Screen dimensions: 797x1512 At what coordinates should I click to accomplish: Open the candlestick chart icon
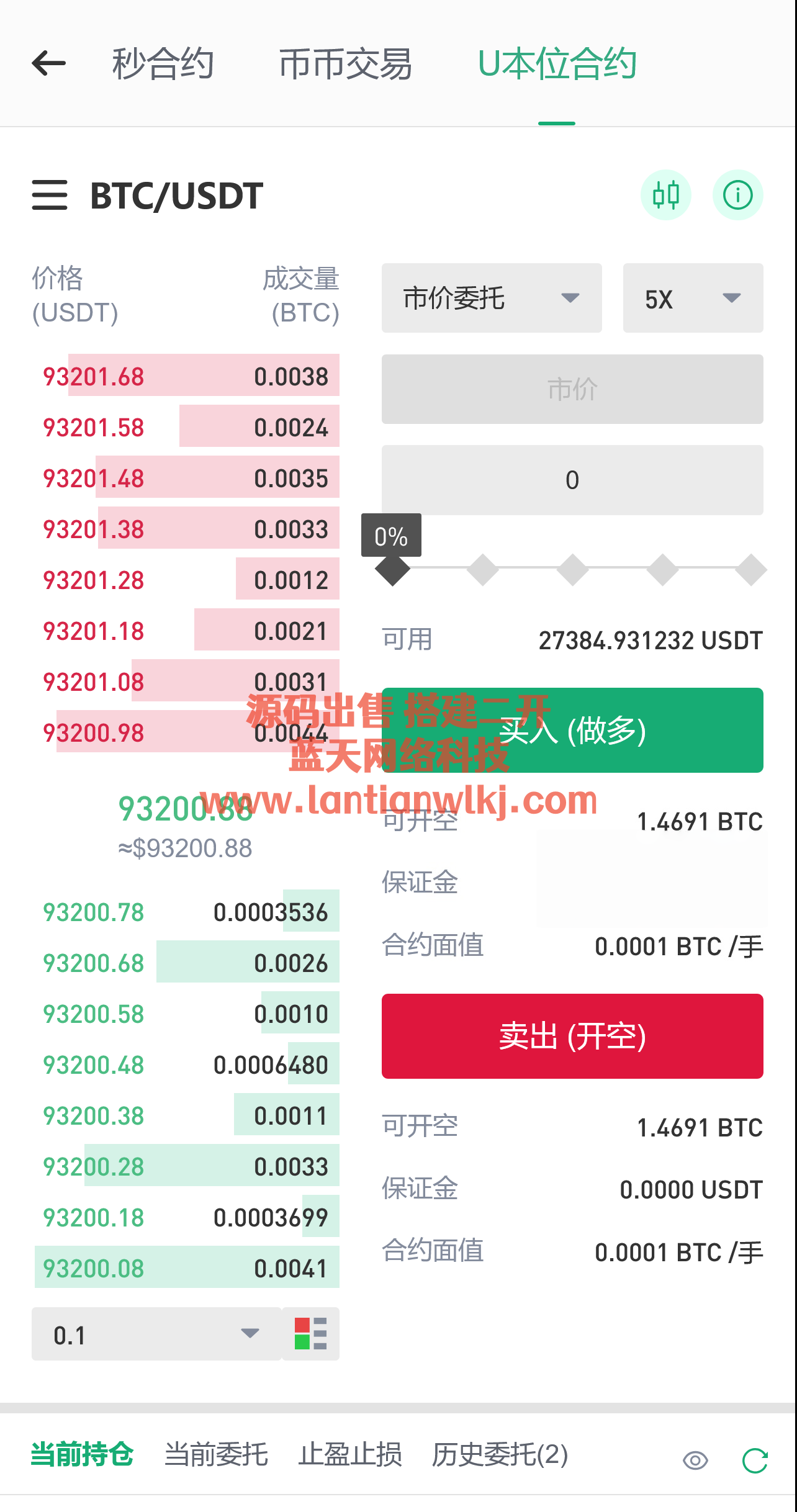point(665,196)
